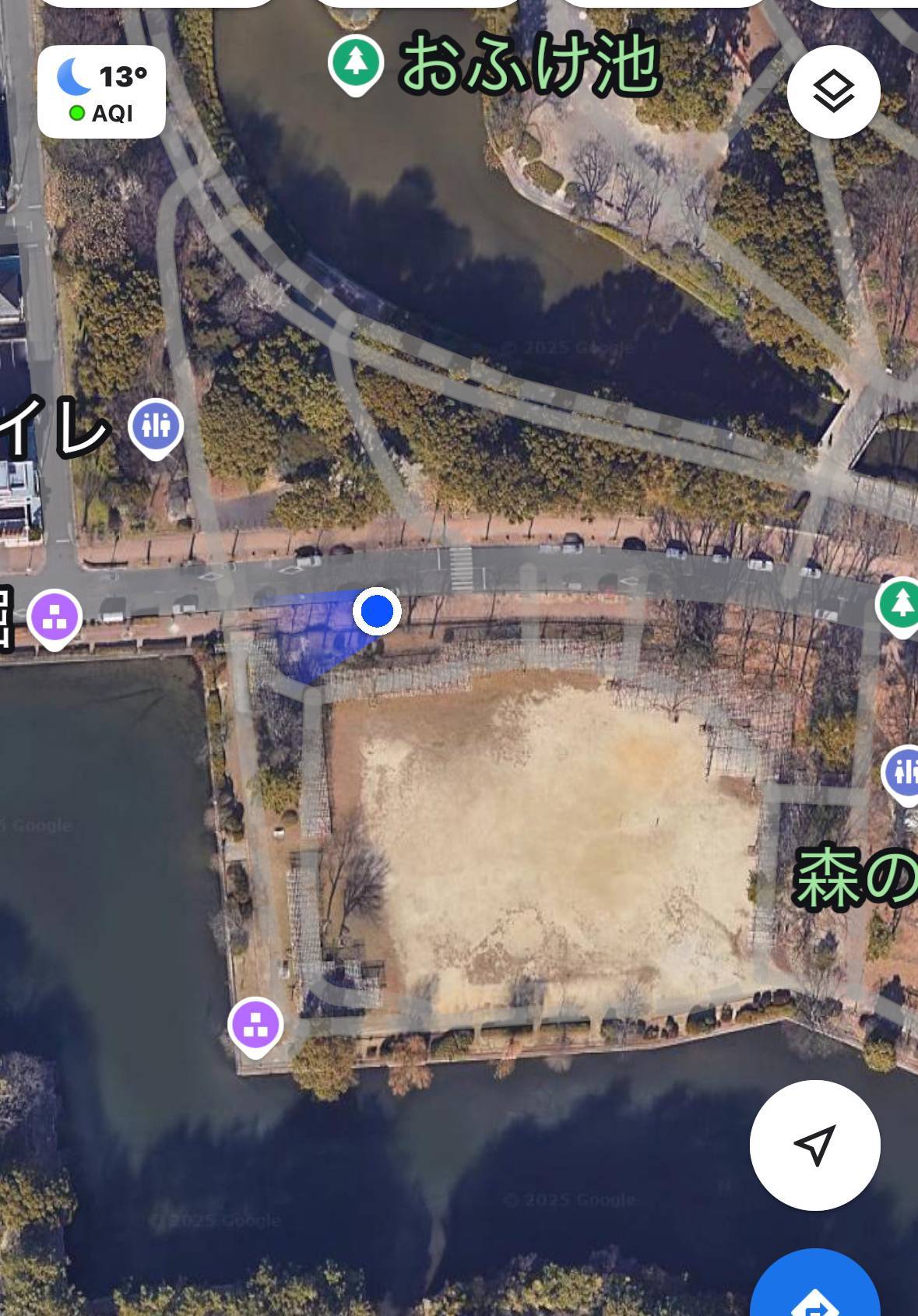This screenshot has width=918, height=1316.
Task: Recenter map with the location arrow button
Action: 814,1145
